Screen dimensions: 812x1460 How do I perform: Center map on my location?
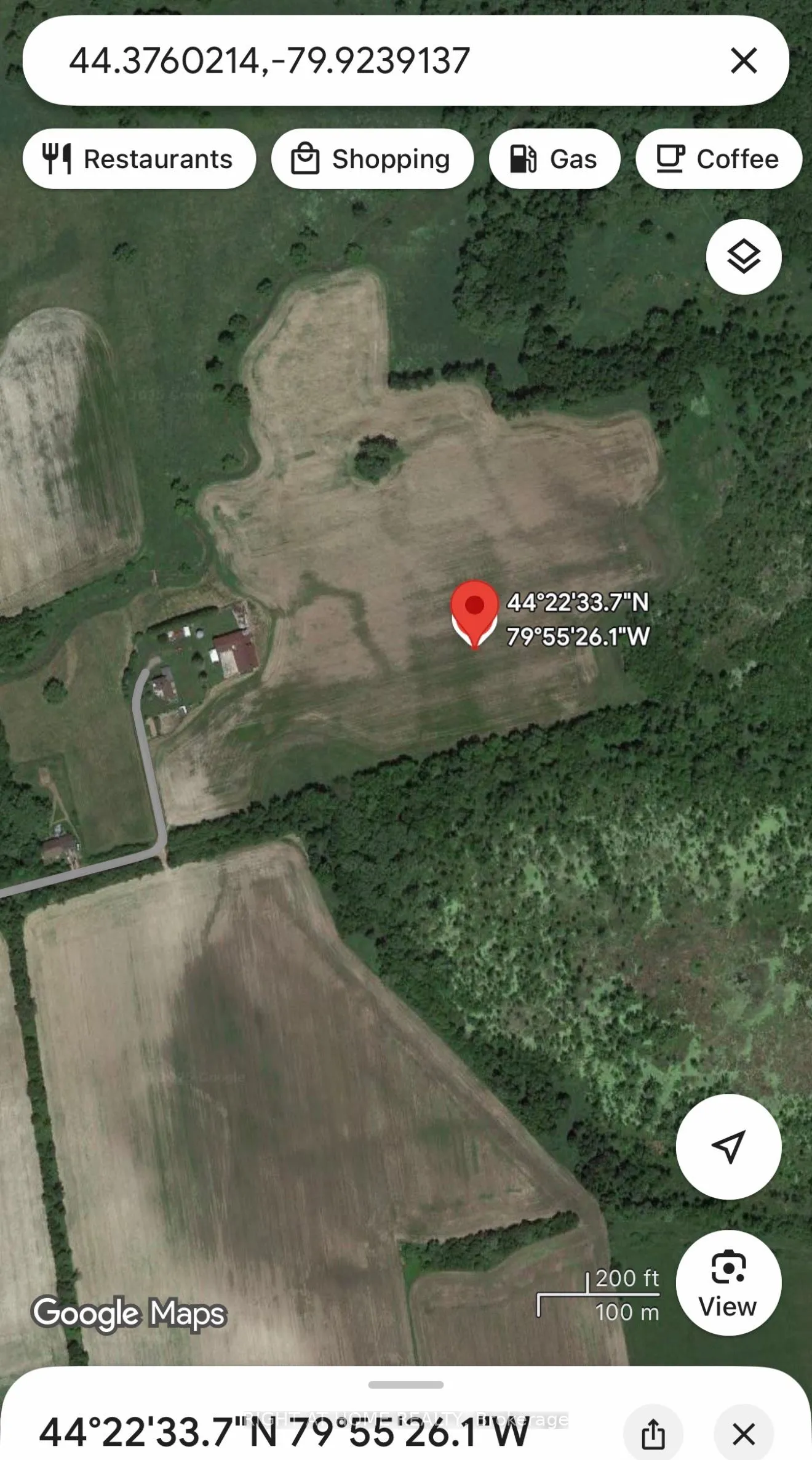pos(728,1146)
